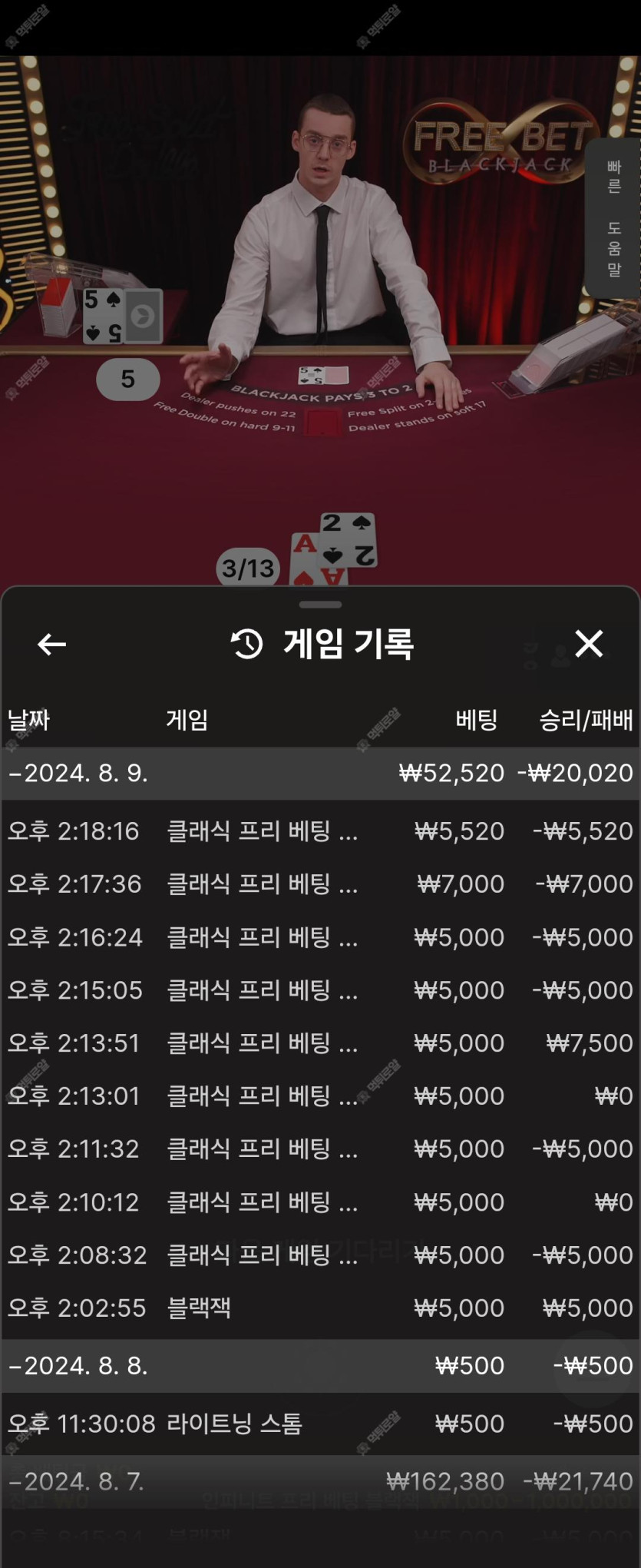View the 오후 2:13:51 winning round details
This screenshot has height=1568, width=641.
pyautogui.click(x=320, y=1043)
